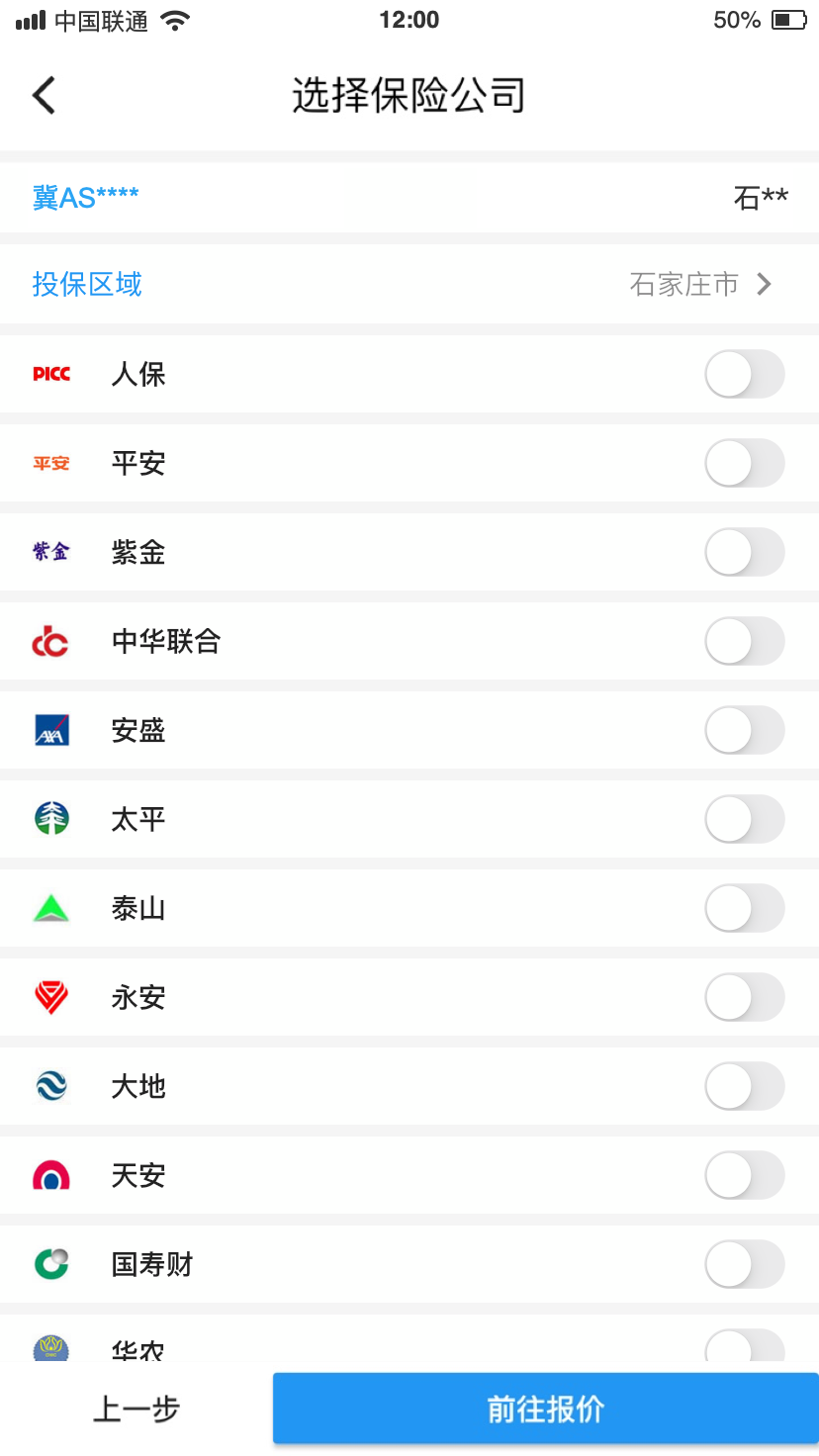819x1456 pixels.
Task: Toggle the 国寿财 switch on
Action: point(745,1265)
